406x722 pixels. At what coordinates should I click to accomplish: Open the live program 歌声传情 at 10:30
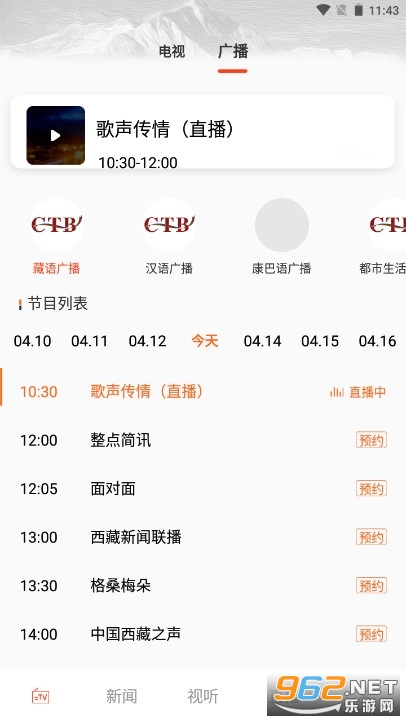click(x=203, y=392)
